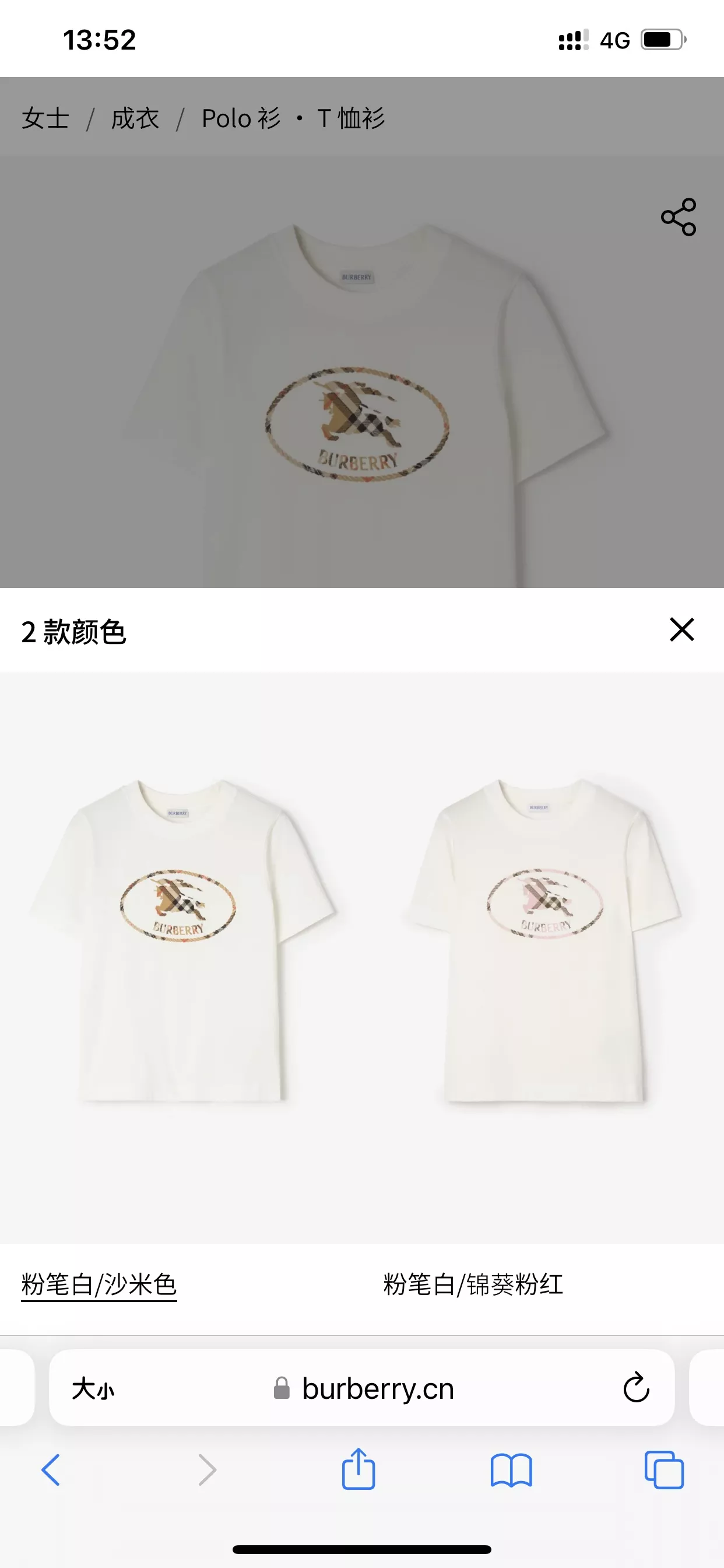This screenshot has width=724, height=1568.
Task: Share this Burberry product
Action: coord(679,216)
